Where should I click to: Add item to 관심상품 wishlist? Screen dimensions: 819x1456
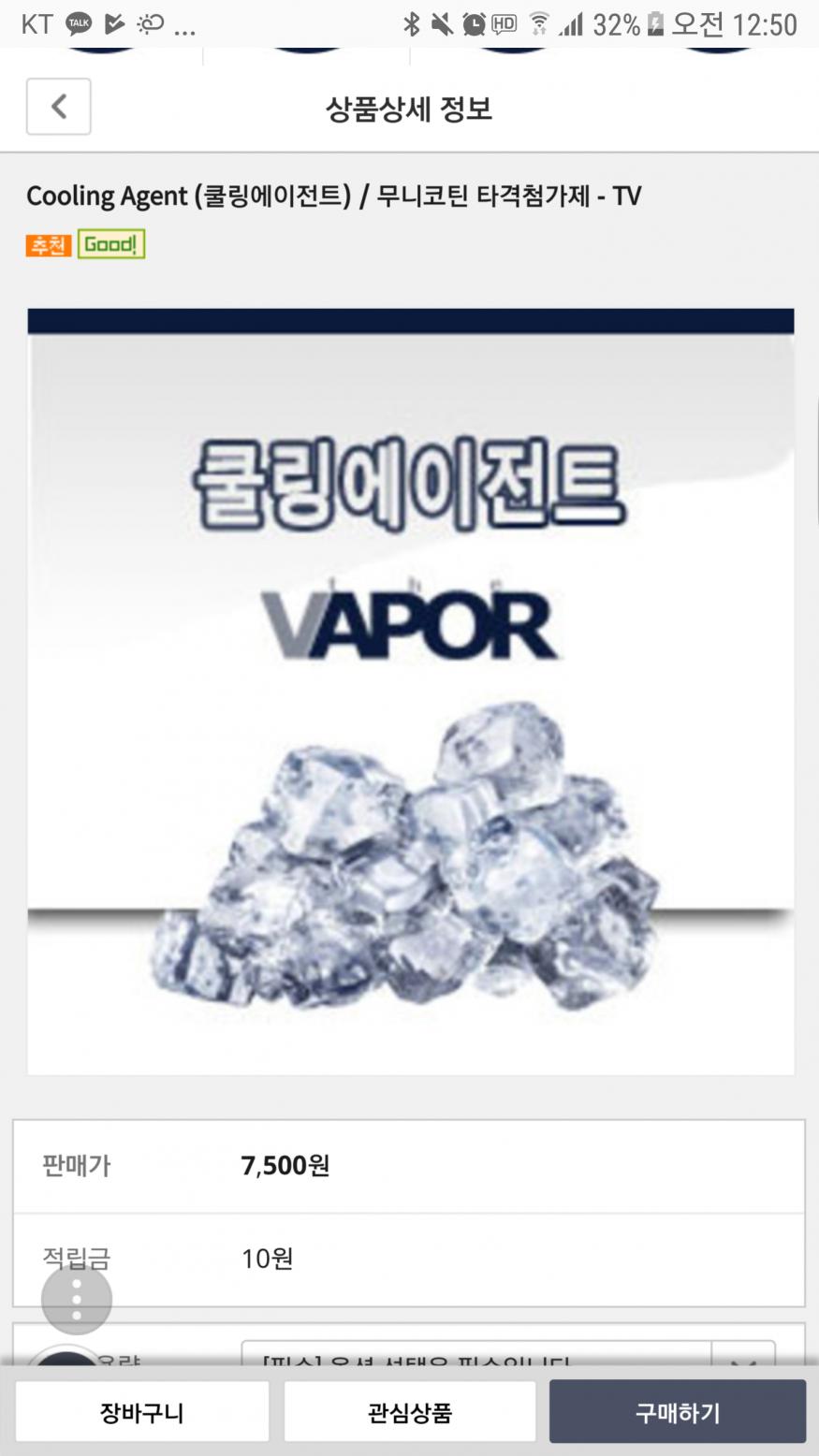(x=410, y=1412)
